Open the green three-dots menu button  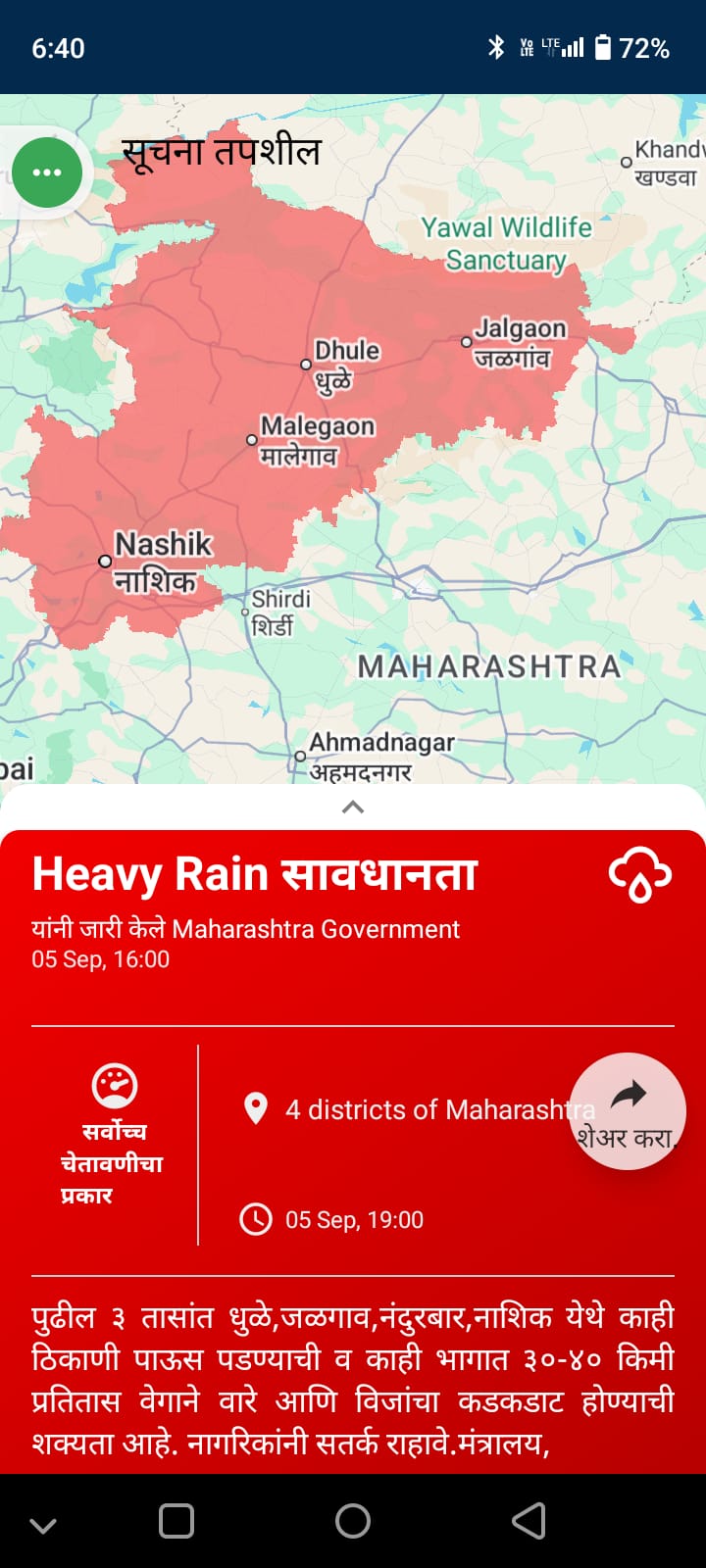[x=47, y=172]
